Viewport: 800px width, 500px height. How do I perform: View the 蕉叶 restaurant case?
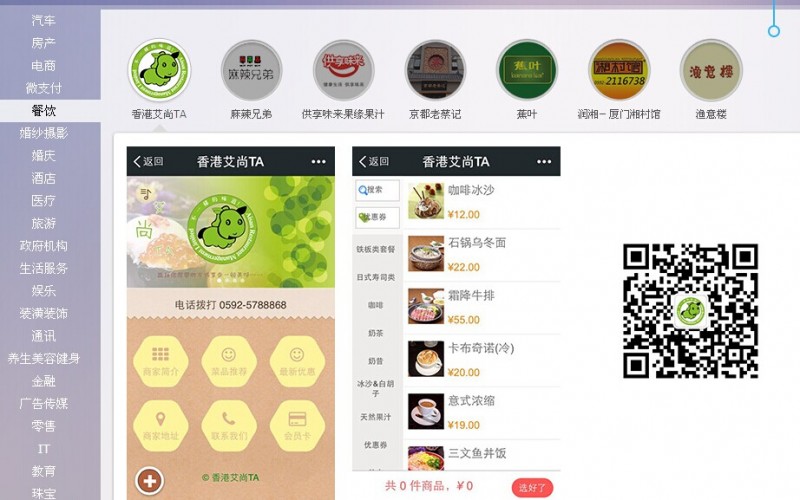[526, 70]
